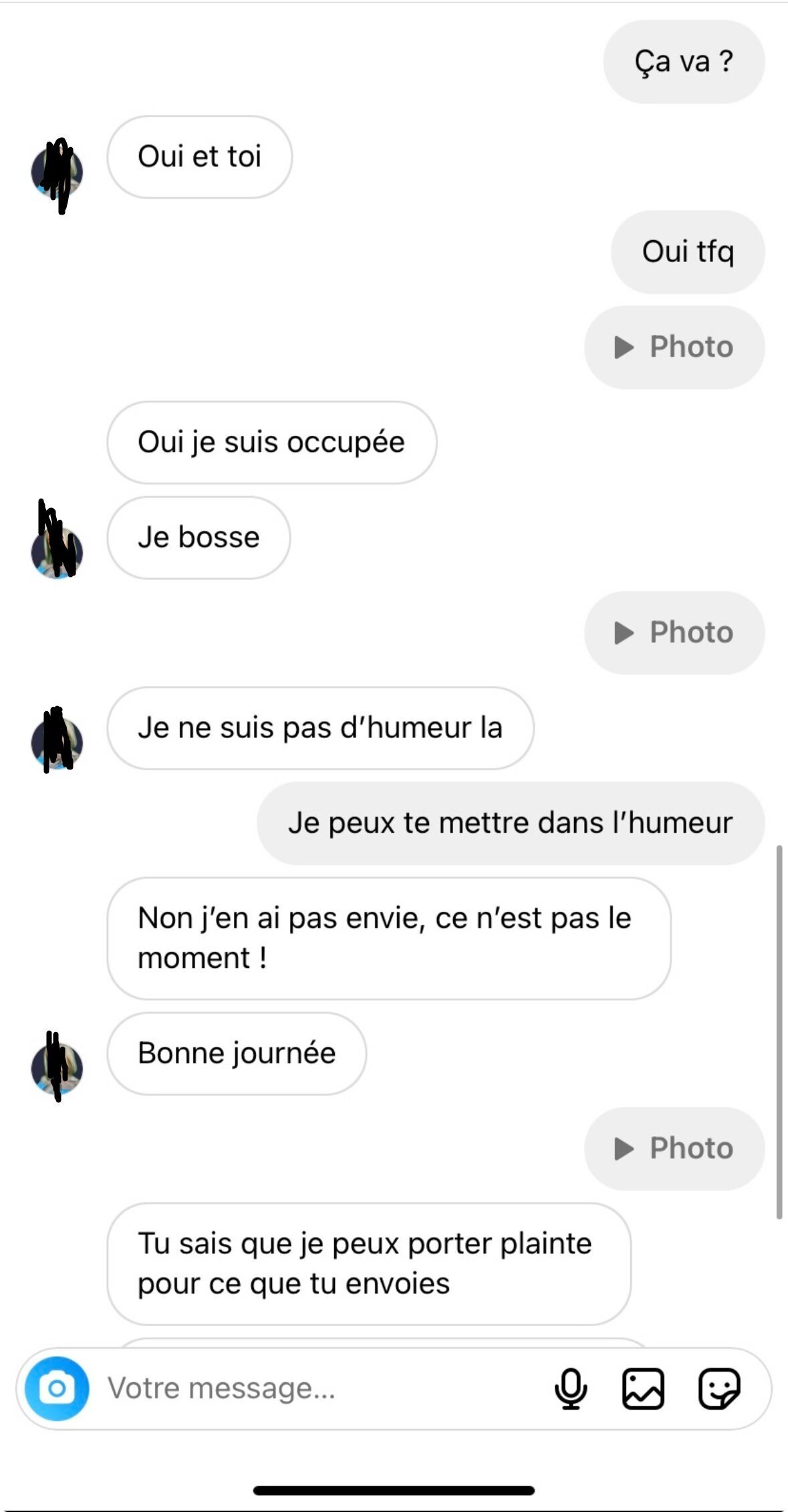Open the profile avatar beside 'Bonne journée'
The width and height of the screenshot is (788, 1512).
(57, 1069)
